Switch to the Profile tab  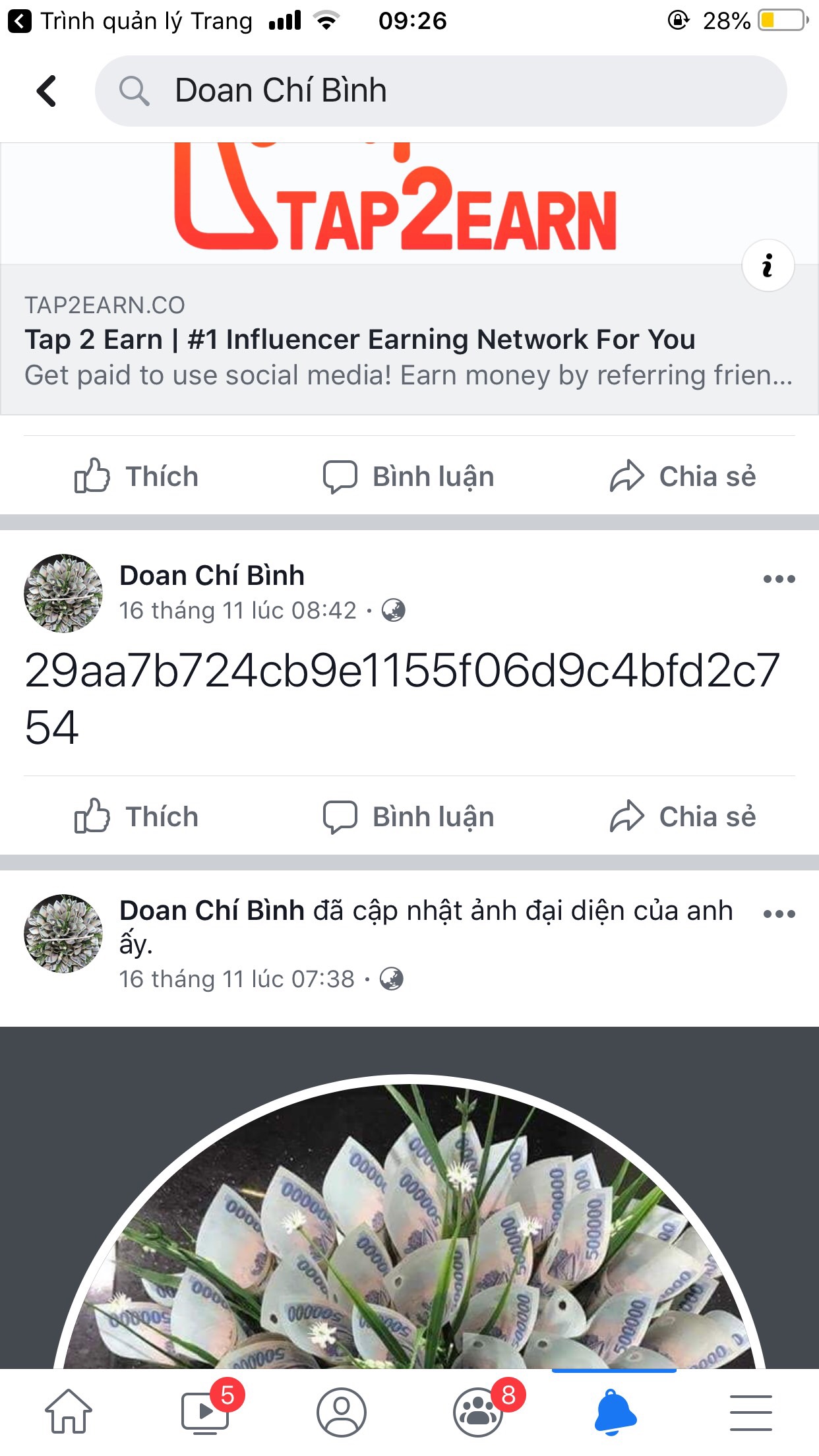click(341, 1411)
